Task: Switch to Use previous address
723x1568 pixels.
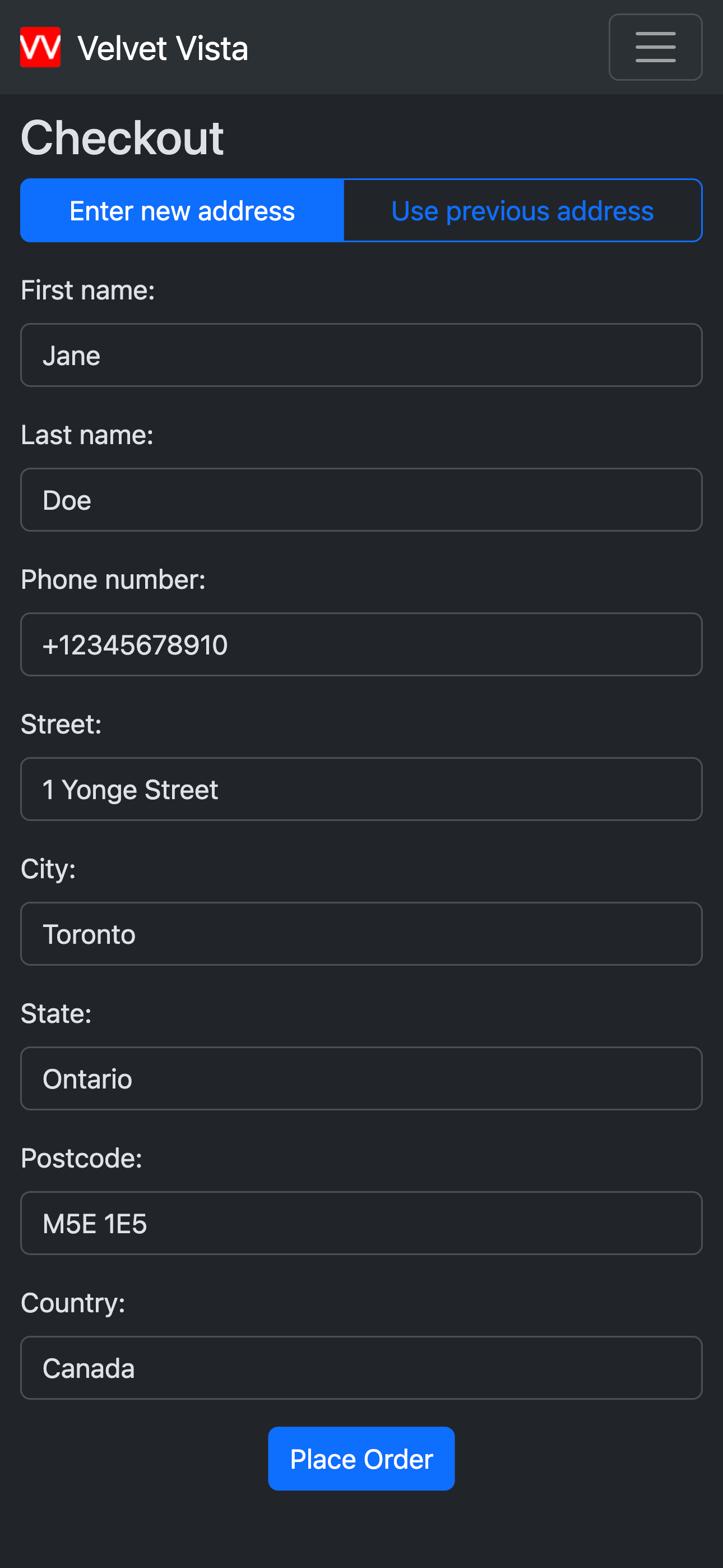Action: [523, 211]
